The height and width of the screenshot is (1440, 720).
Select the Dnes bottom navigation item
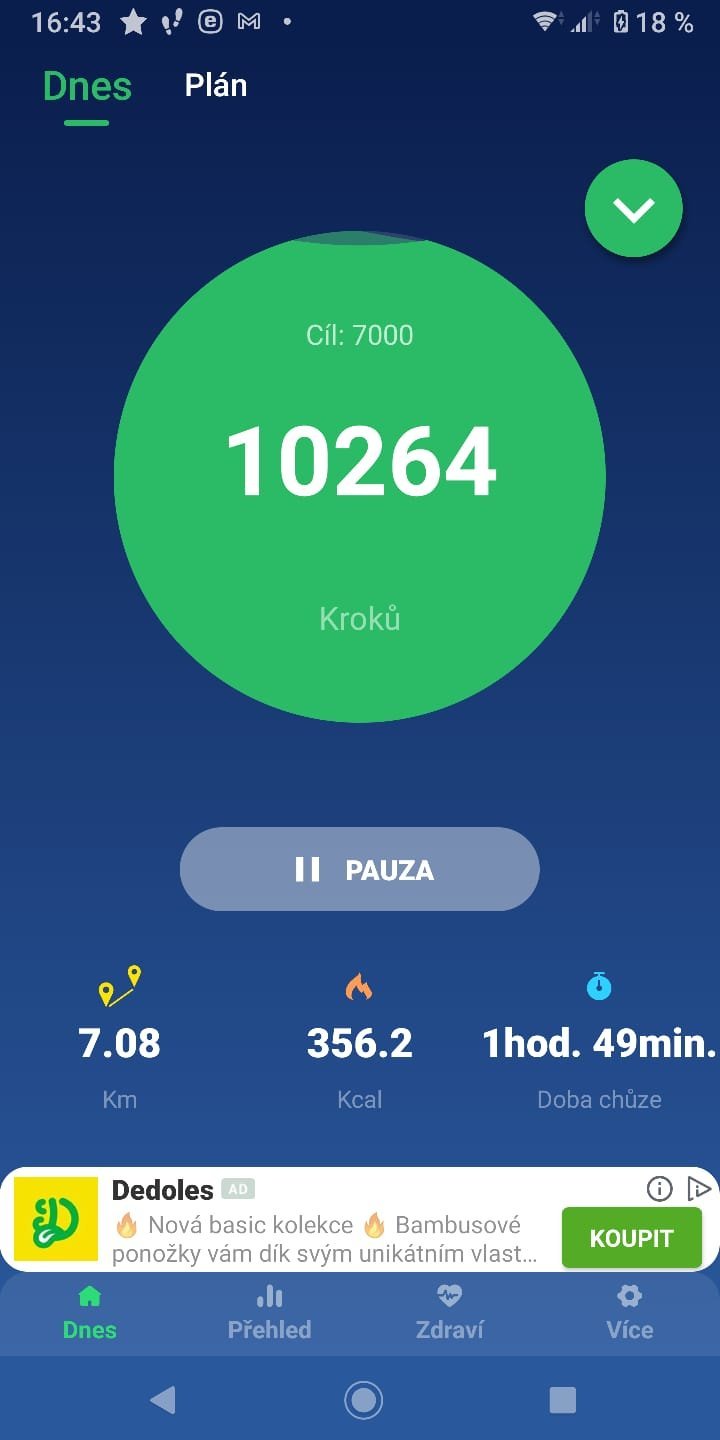90,1313
